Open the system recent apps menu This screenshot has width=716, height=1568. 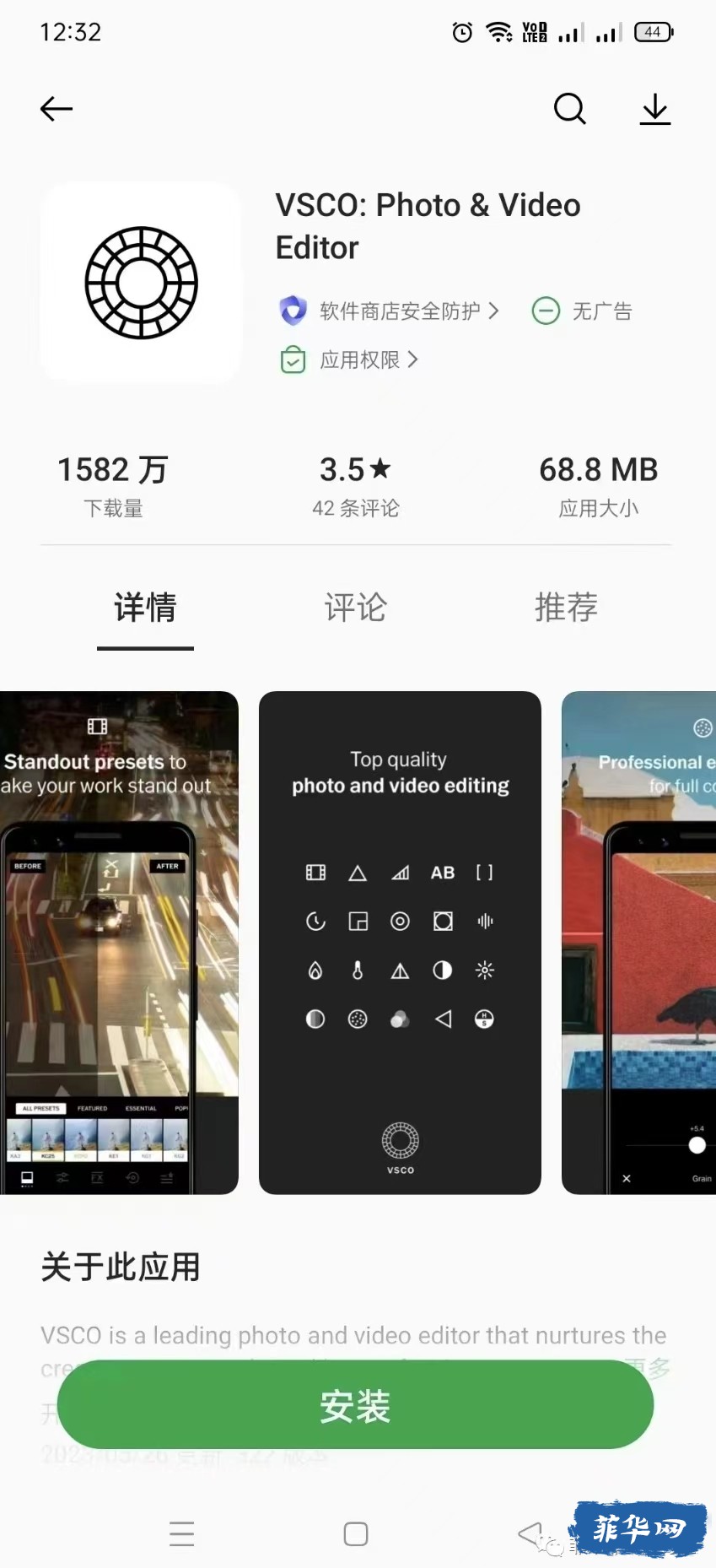[x=181, y=1533]
